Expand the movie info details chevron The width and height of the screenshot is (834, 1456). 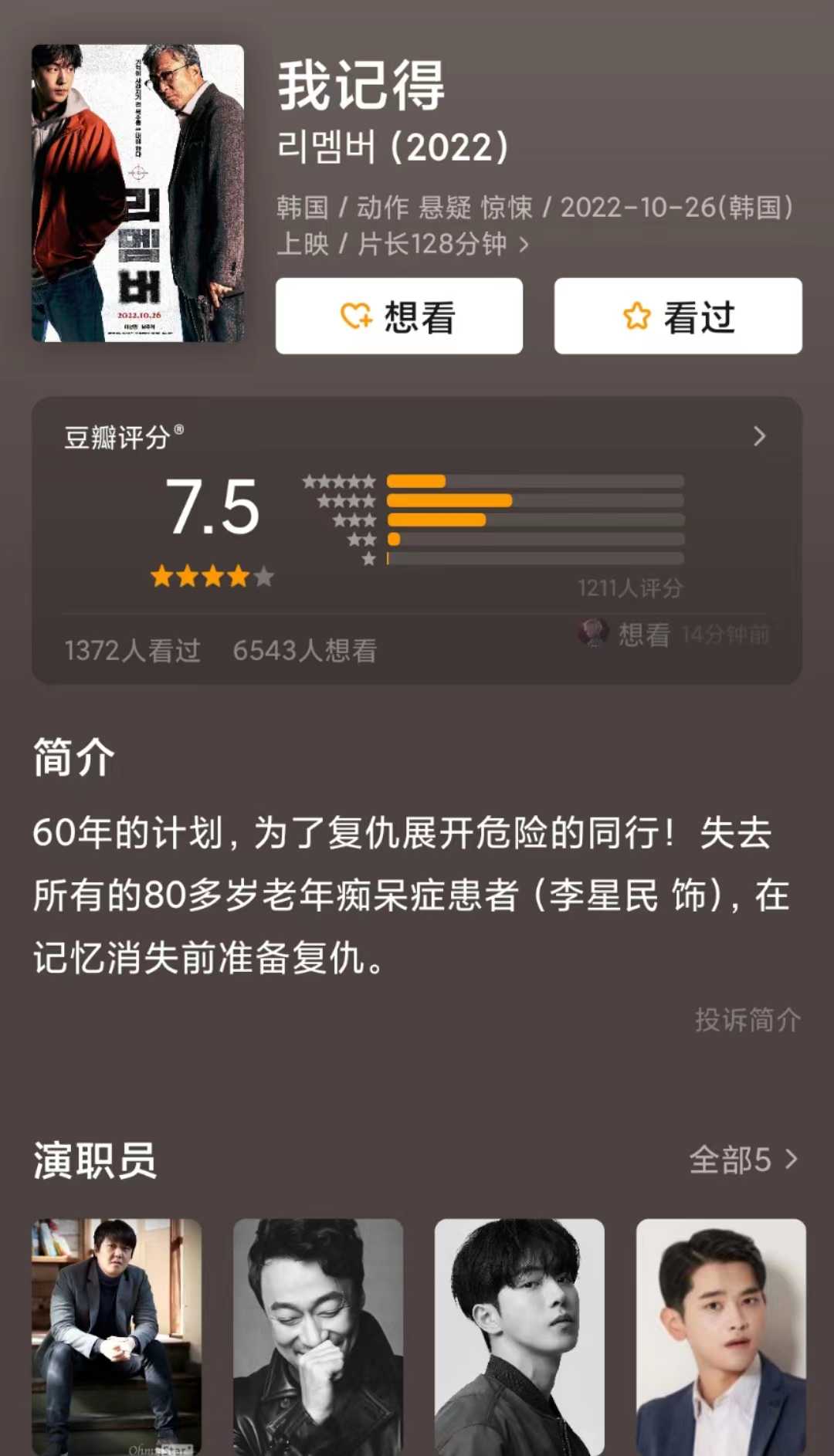524,245
